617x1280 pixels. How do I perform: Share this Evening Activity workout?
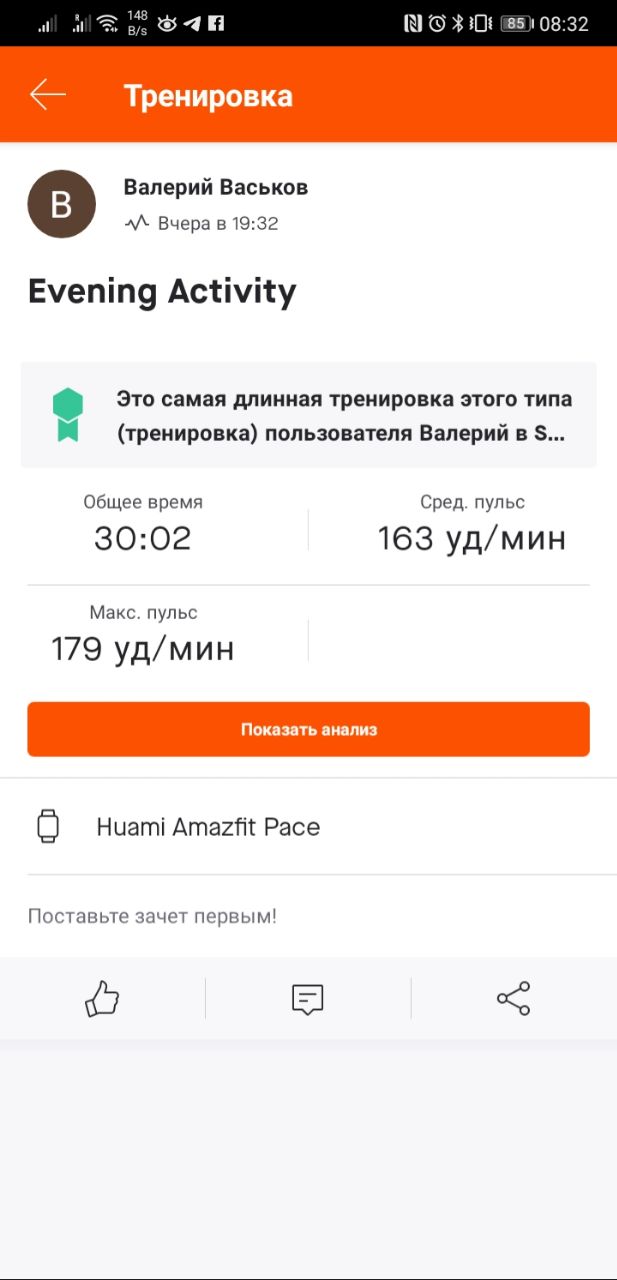coord(513,998)
